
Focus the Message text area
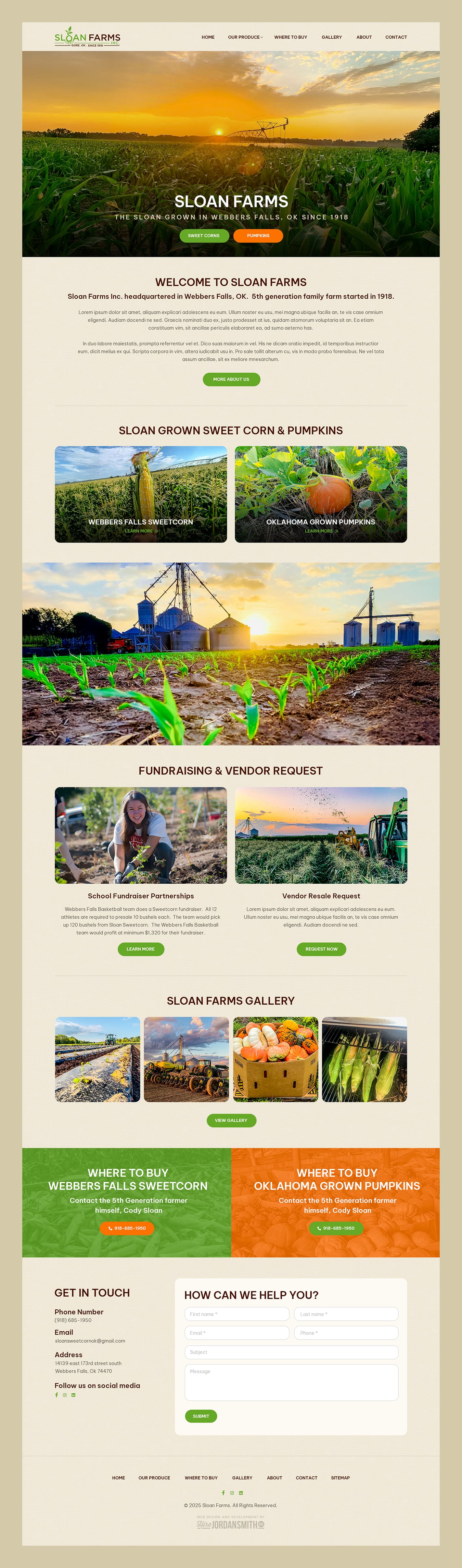291,1382
